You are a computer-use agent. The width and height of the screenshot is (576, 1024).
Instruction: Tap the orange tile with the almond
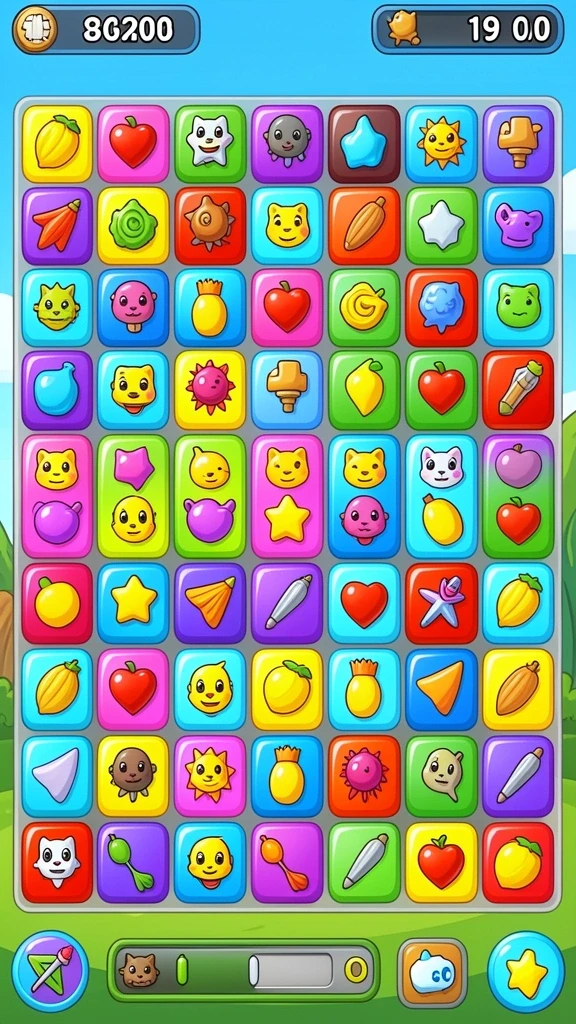click(364, 226)
